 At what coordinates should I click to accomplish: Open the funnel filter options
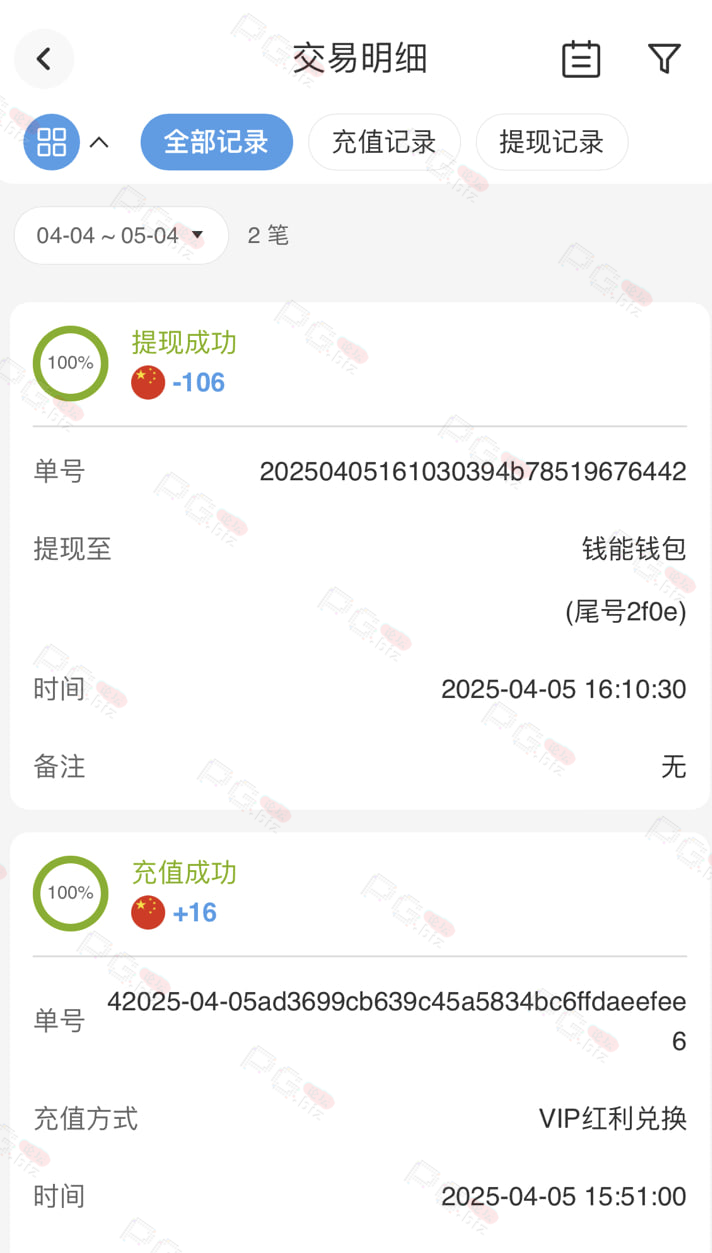point(664,59)
